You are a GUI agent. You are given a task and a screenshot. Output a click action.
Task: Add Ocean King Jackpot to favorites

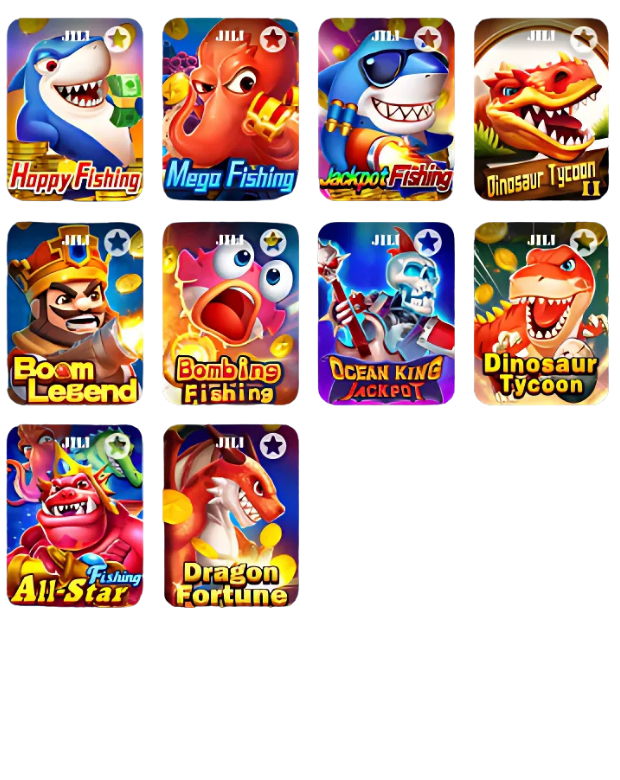(x=428, y=242)
